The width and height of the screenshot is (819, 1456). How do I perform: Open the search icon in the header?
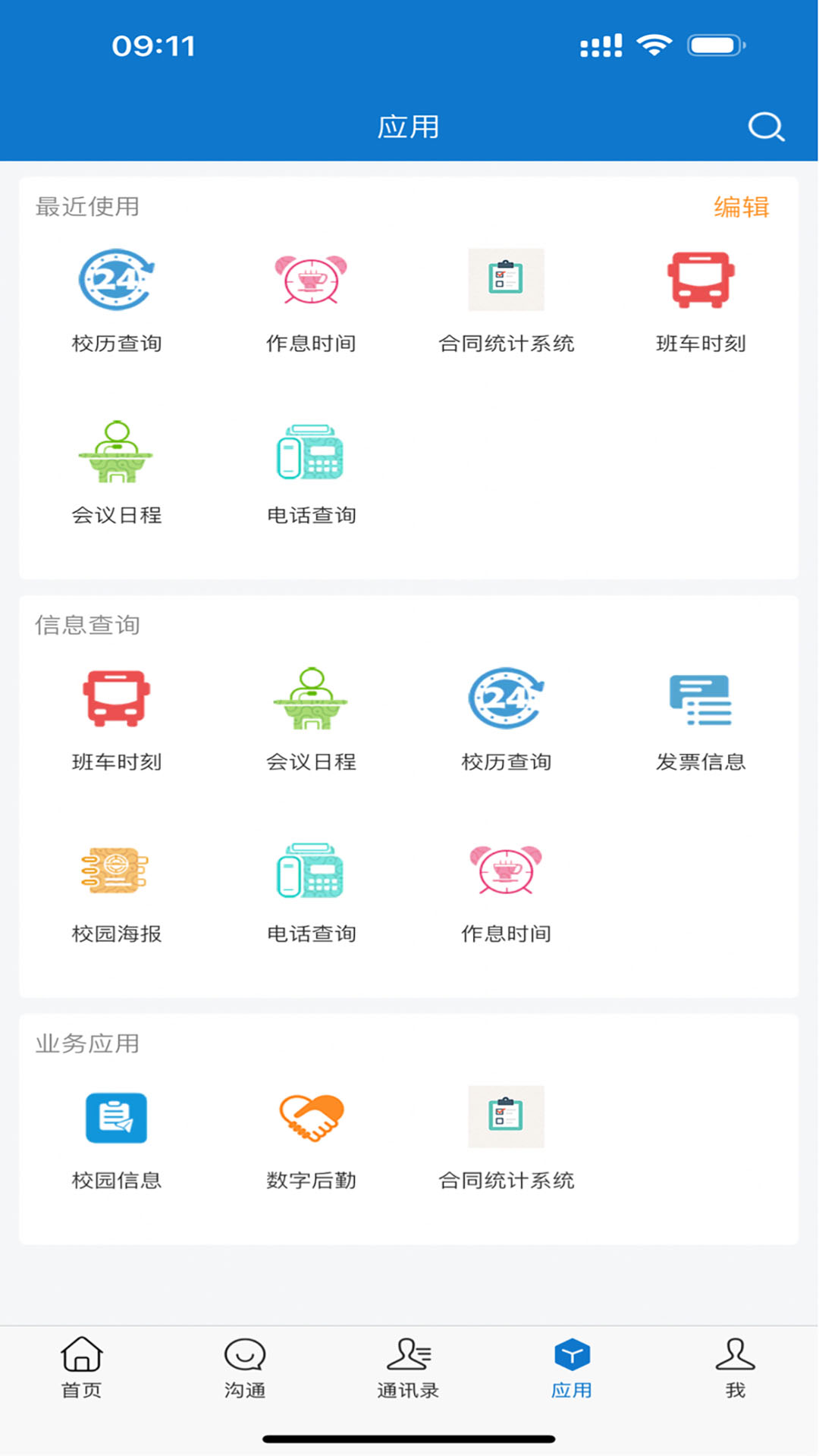point(766,127)
